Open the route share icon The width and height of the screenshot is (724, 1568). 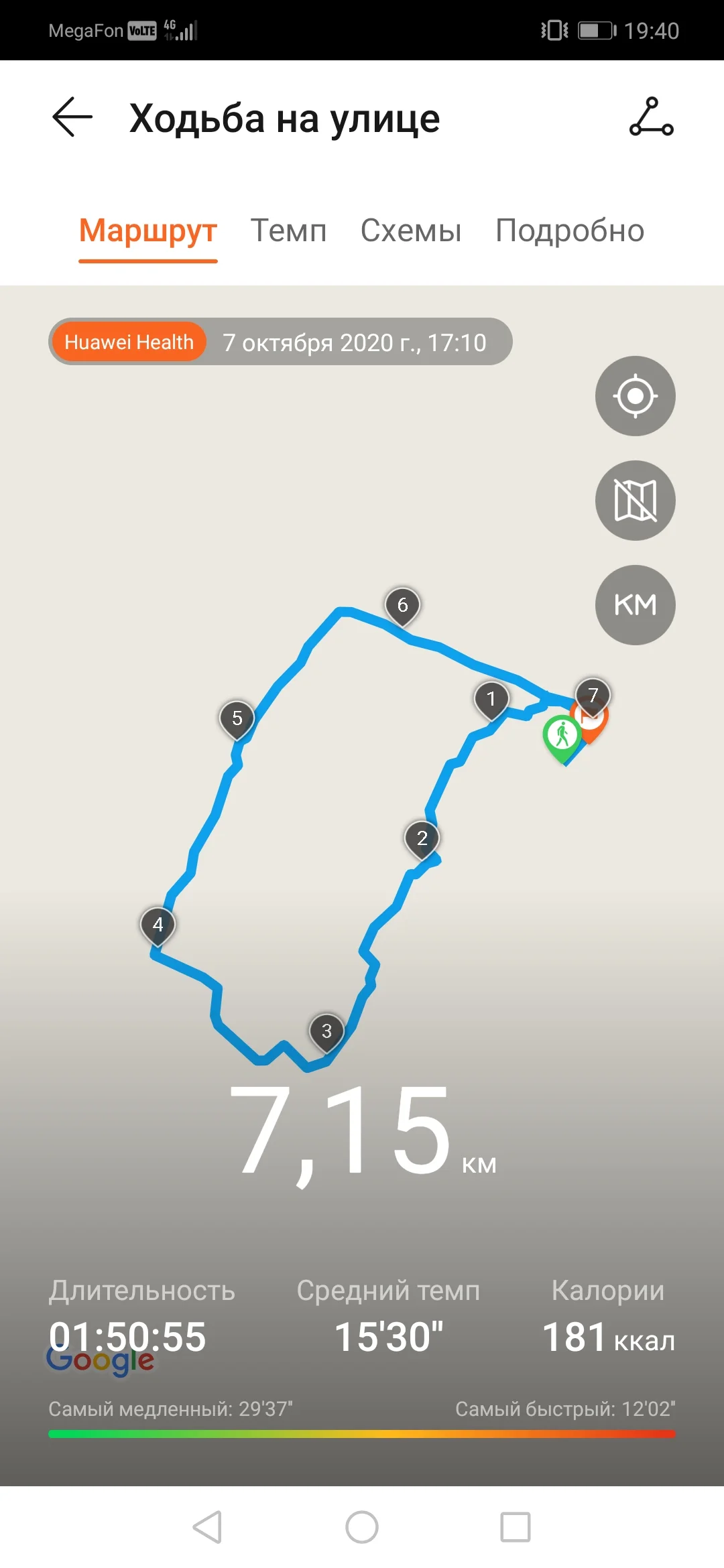[651, 117]
